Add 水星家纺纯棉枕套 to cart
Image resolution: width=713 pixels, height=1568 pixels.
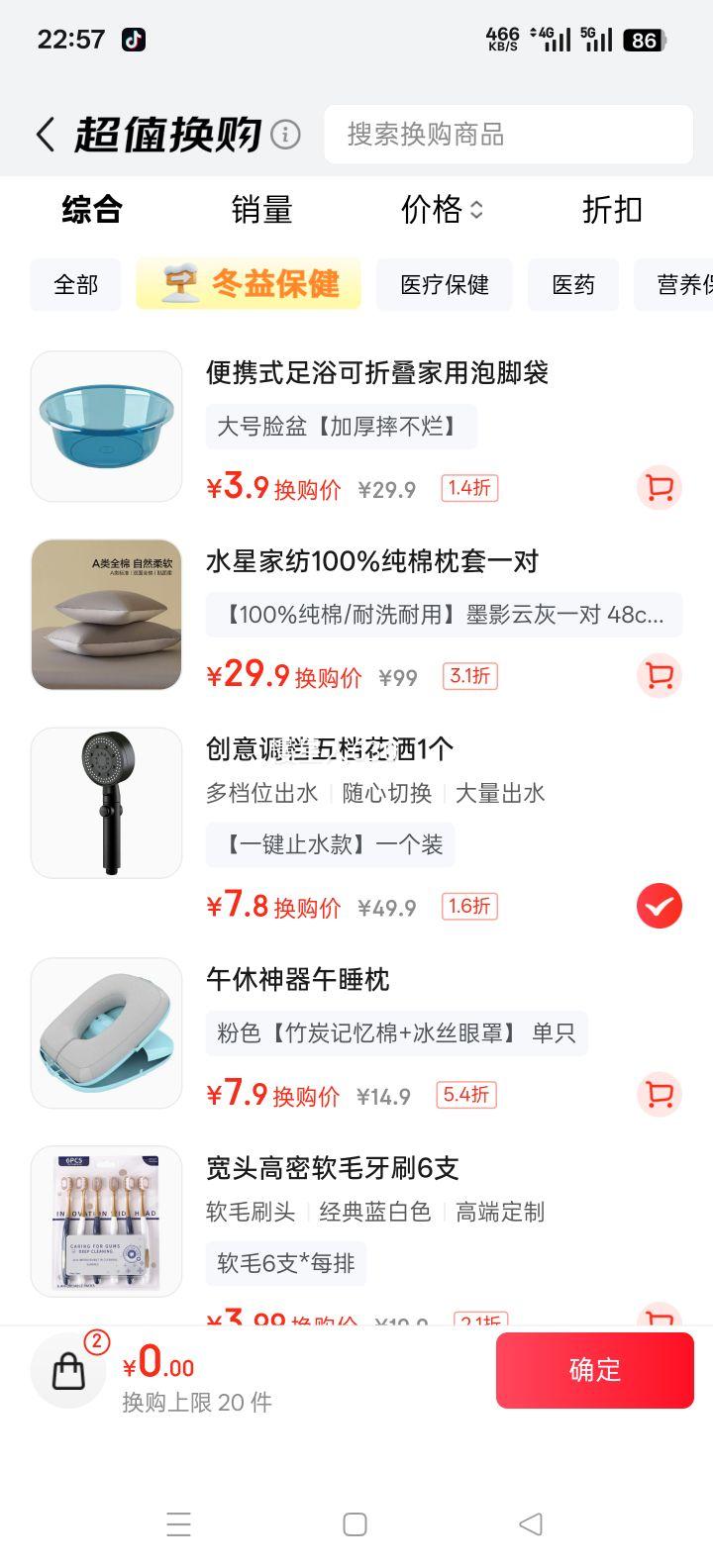[659, 676]
